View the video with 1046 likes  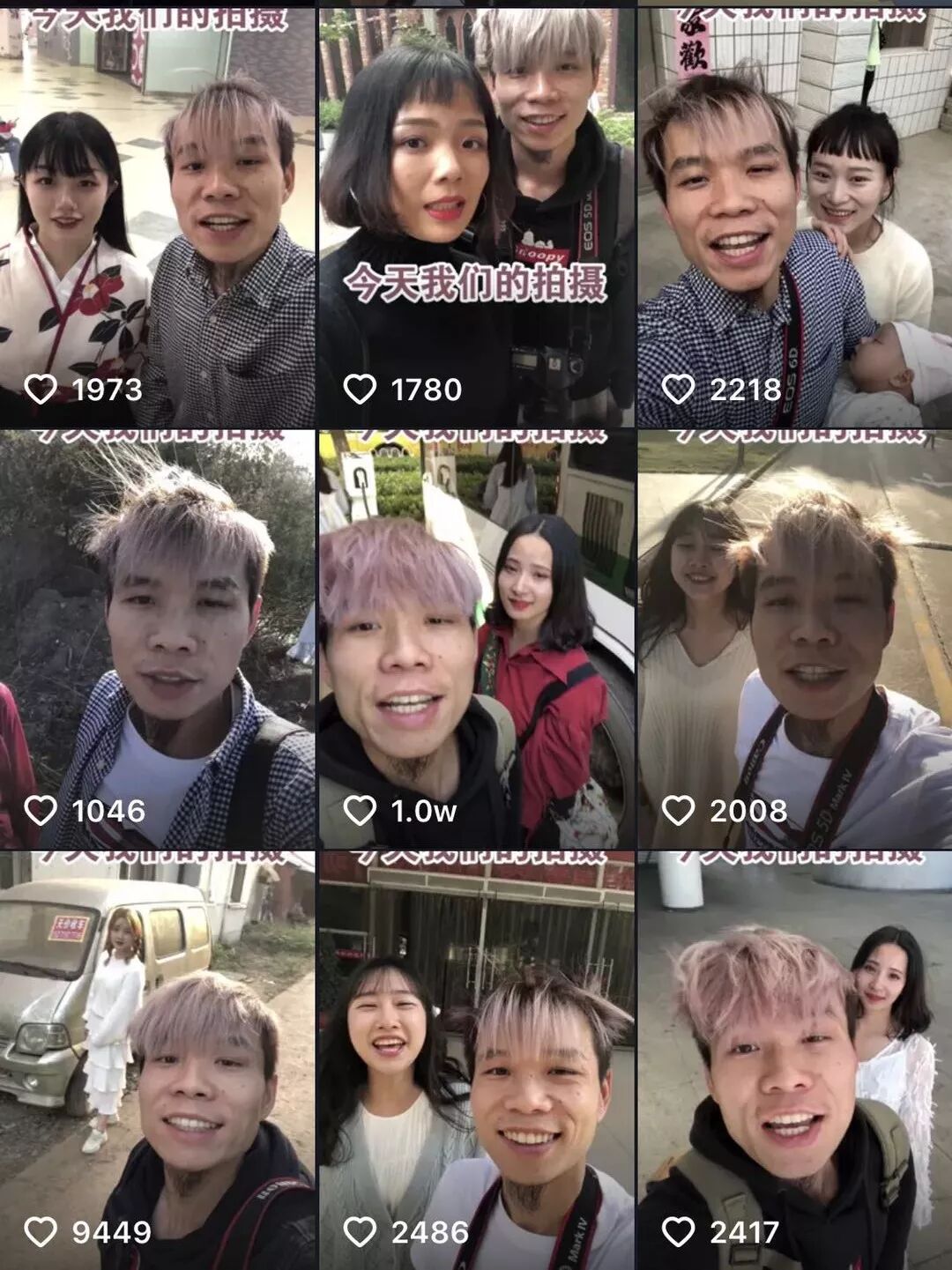[157, 639]
